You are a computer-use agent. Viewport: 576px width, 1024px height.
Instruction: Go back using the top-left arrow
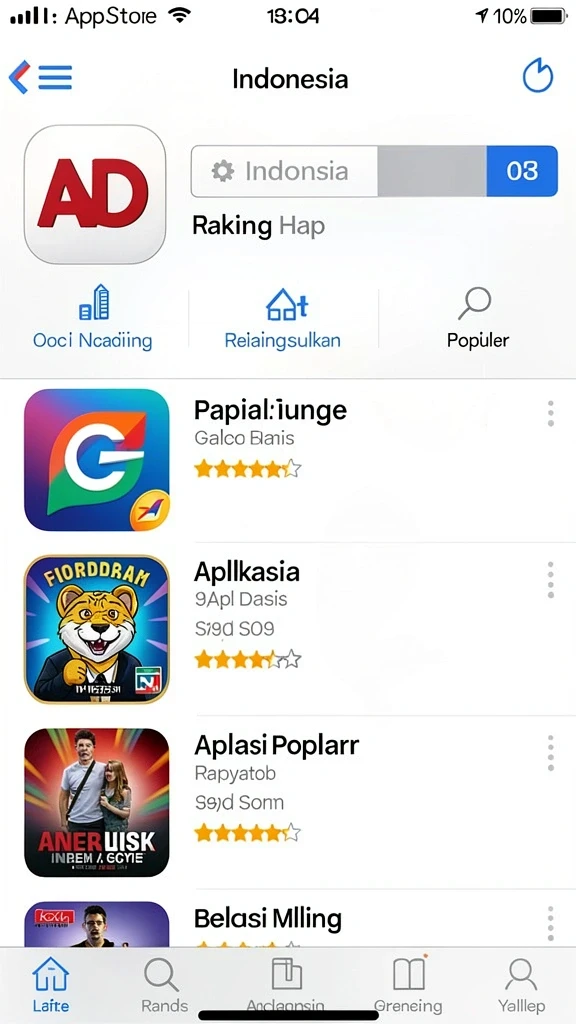[x=19, y=77]
